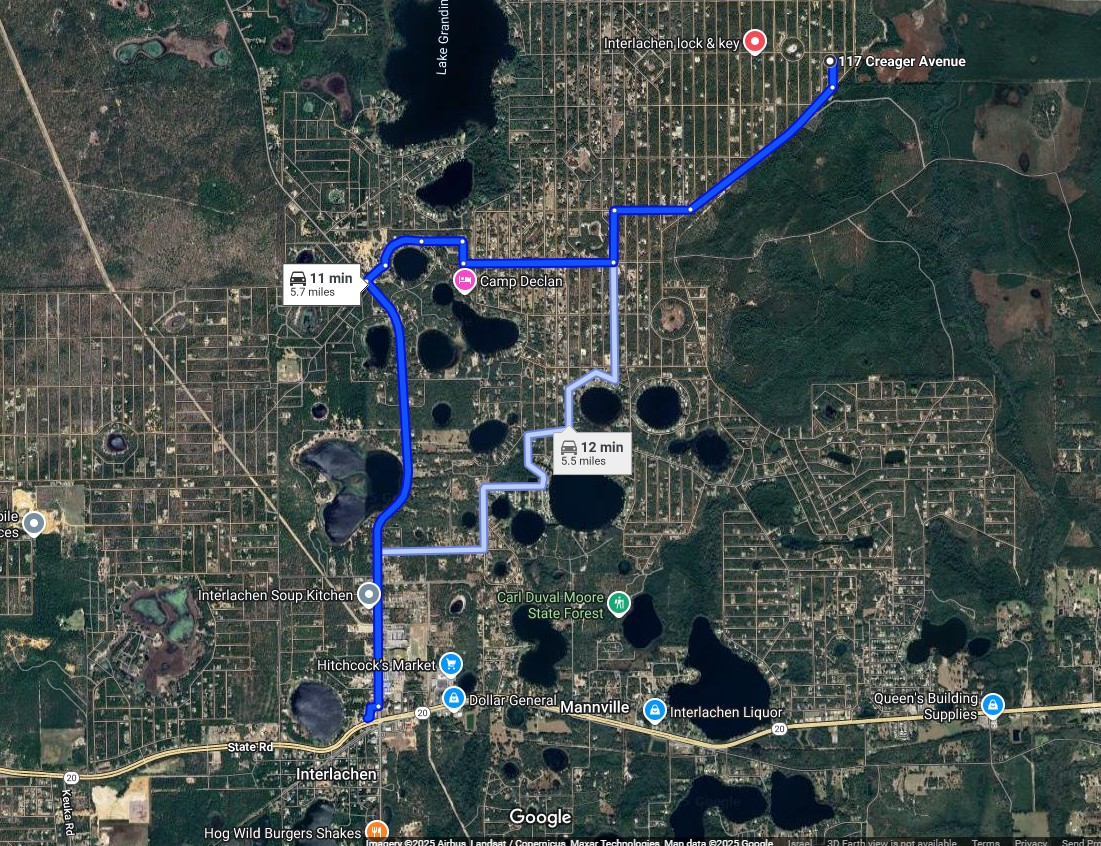Open Carl Duval Moore State Forest marker
This screenshot has width=1101, height=846.
point(619,603)
